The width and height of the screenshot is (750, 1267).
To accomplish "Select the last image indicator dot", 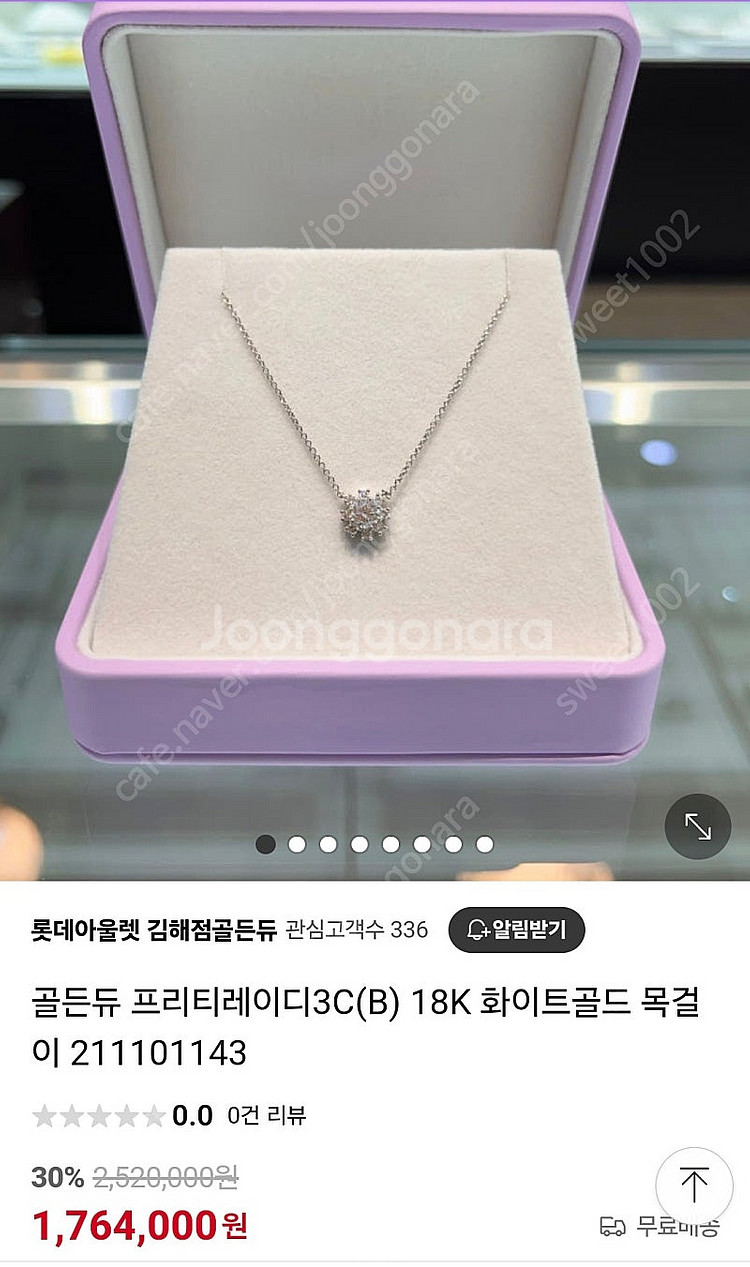I will [484, 845].
